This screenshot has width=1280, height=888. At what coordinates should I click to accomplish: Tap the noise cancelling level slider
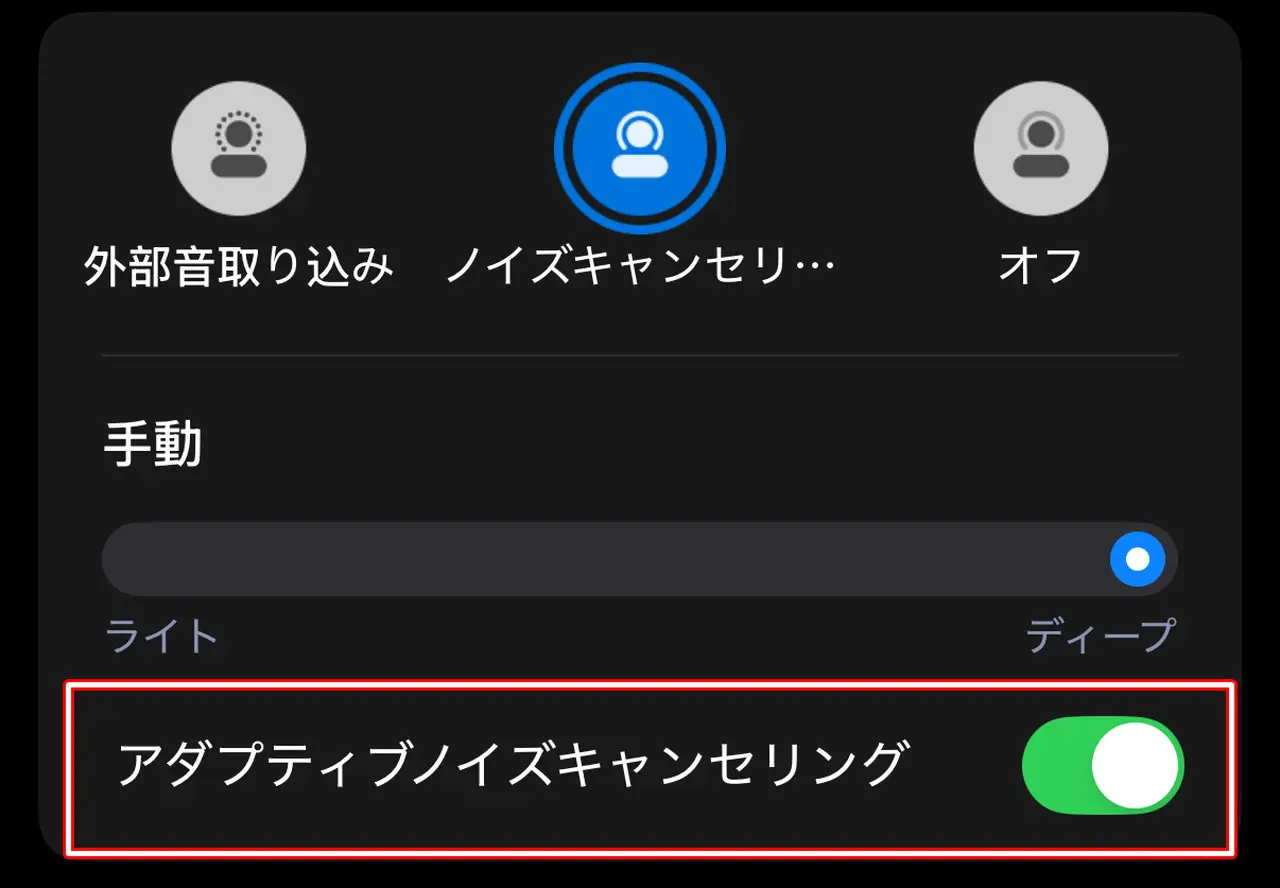click(639, 559)
